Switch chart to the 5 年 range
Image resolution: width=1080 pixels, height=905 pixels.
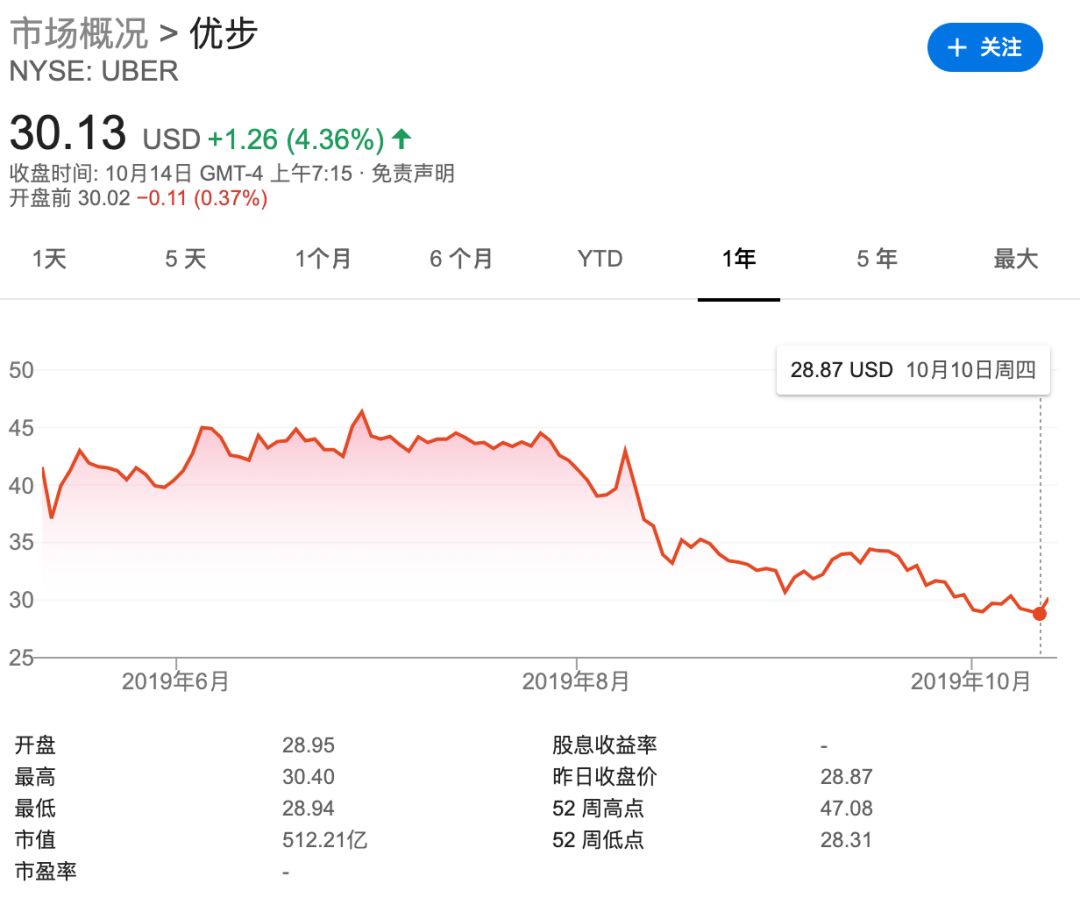(877, 260)
